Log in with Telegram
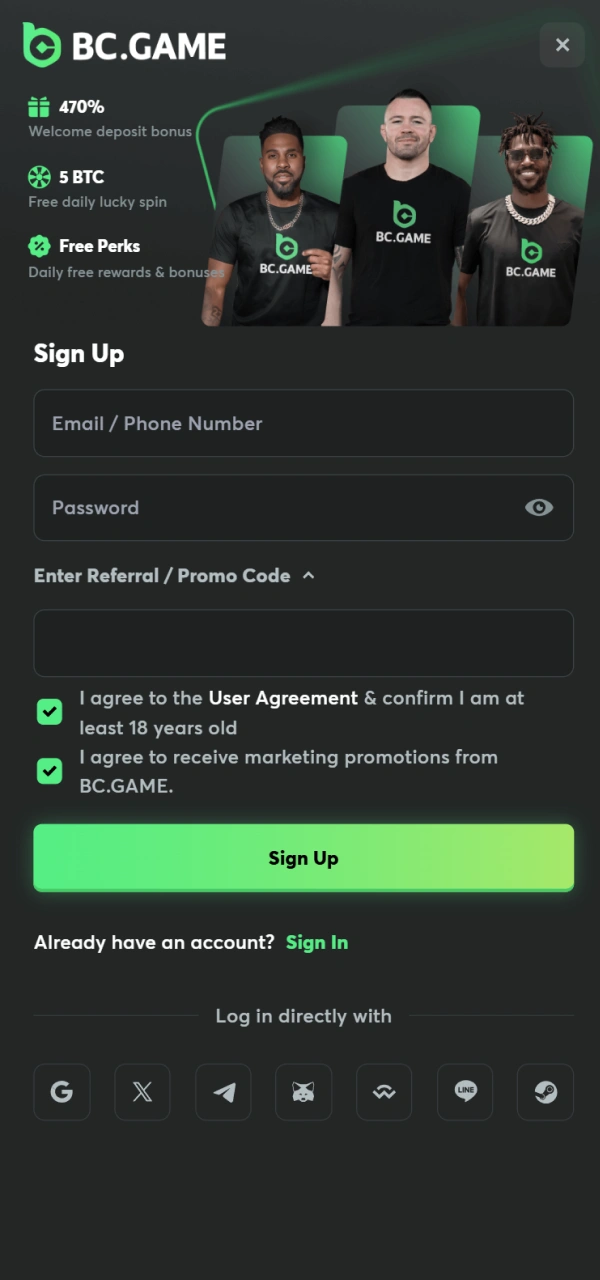Screen dimensions: 600x1280 (x=223, y=1092)
